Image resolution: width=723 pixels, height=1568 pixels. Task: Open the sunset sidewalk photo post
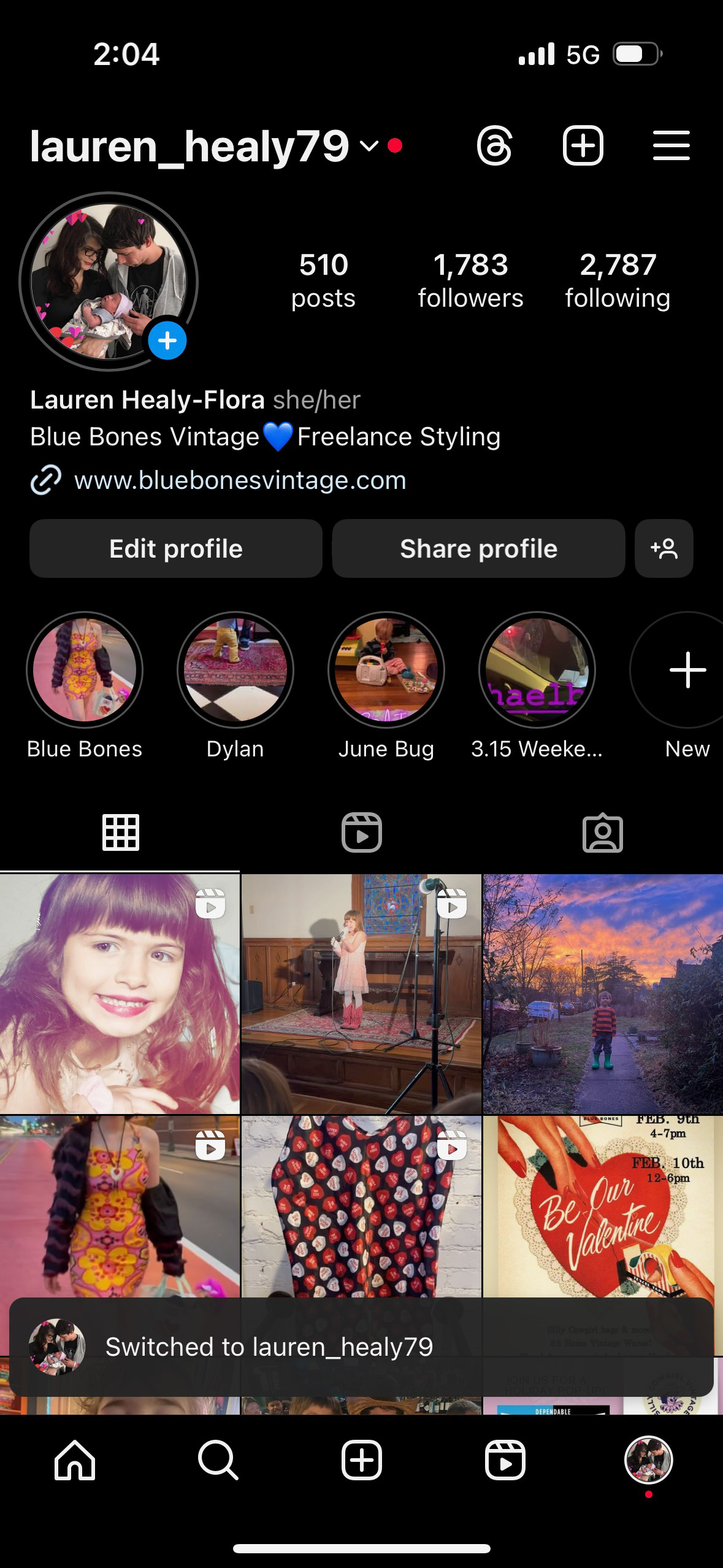point(603,994)
